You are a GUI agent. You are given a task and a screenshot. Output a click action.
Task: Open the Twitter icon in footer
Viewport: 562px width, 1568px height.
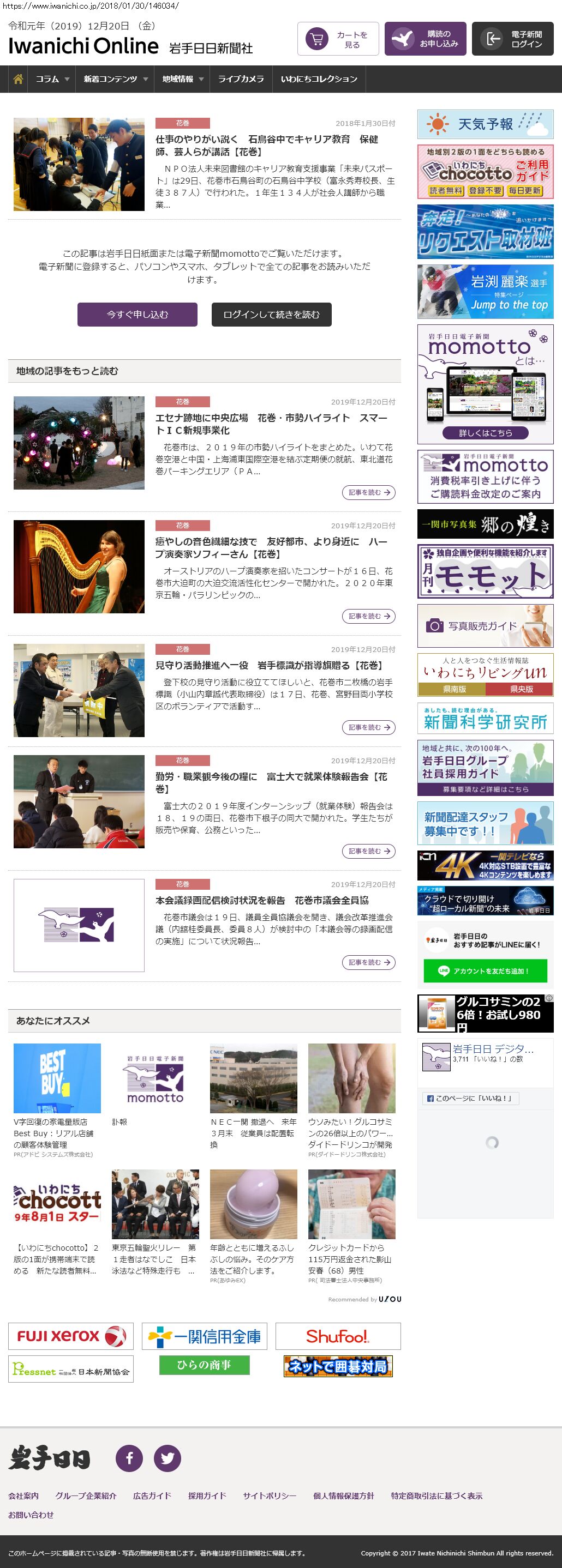tap(167, 1458)
